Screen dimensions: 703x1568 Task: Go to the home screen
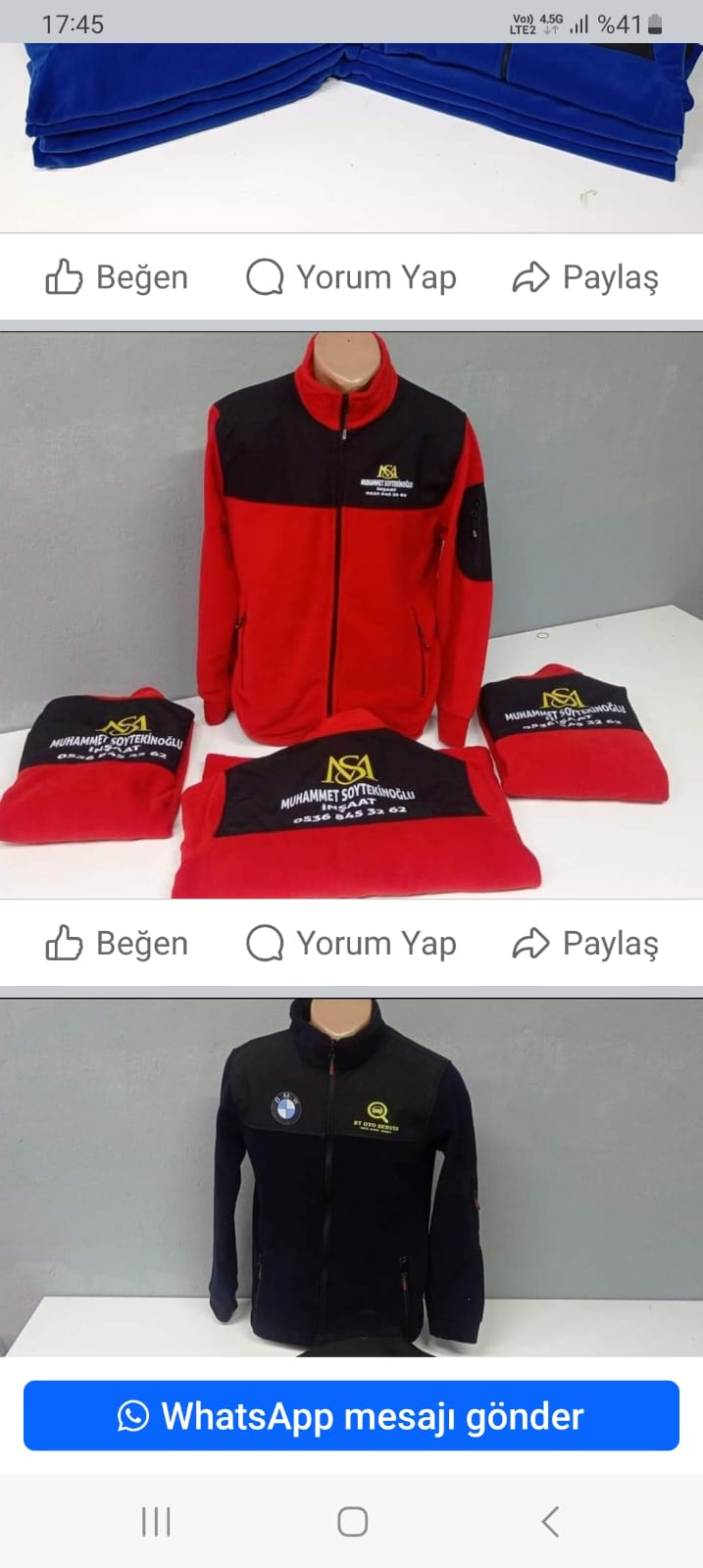pos(352,1521)
